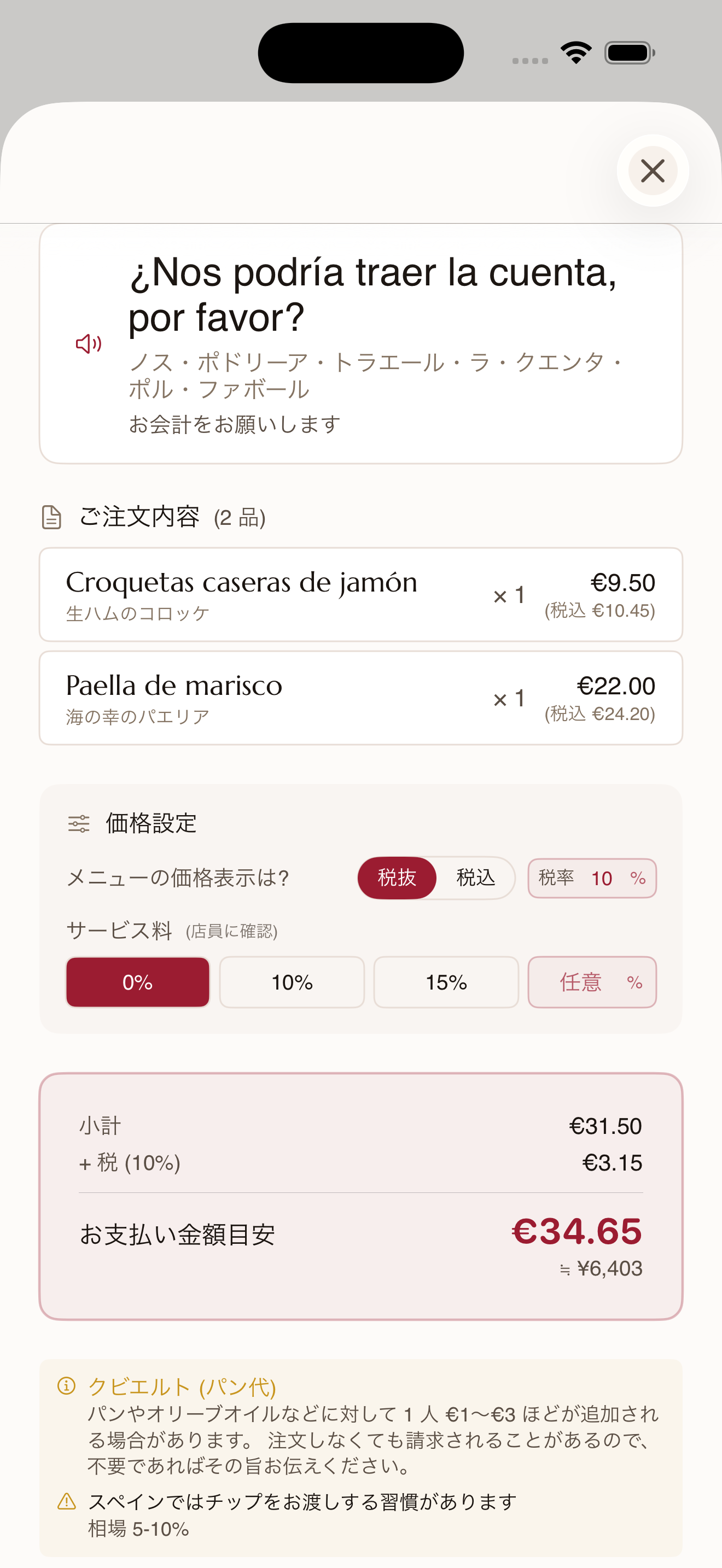This screenshot has height=1568, width=722.
Task: Switch price display to 税込
Action: (475, 877)
